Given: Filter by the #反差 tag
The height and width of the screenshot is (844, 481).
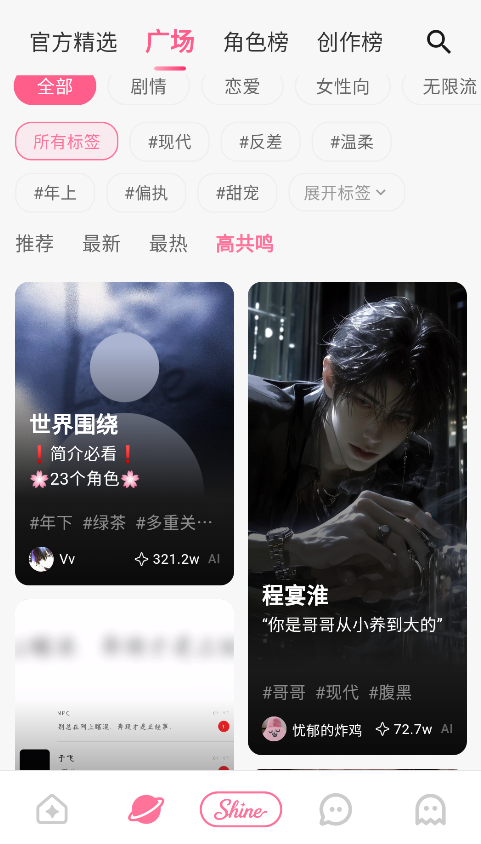Looking at the screenshot, I should (x=260, y=142).
